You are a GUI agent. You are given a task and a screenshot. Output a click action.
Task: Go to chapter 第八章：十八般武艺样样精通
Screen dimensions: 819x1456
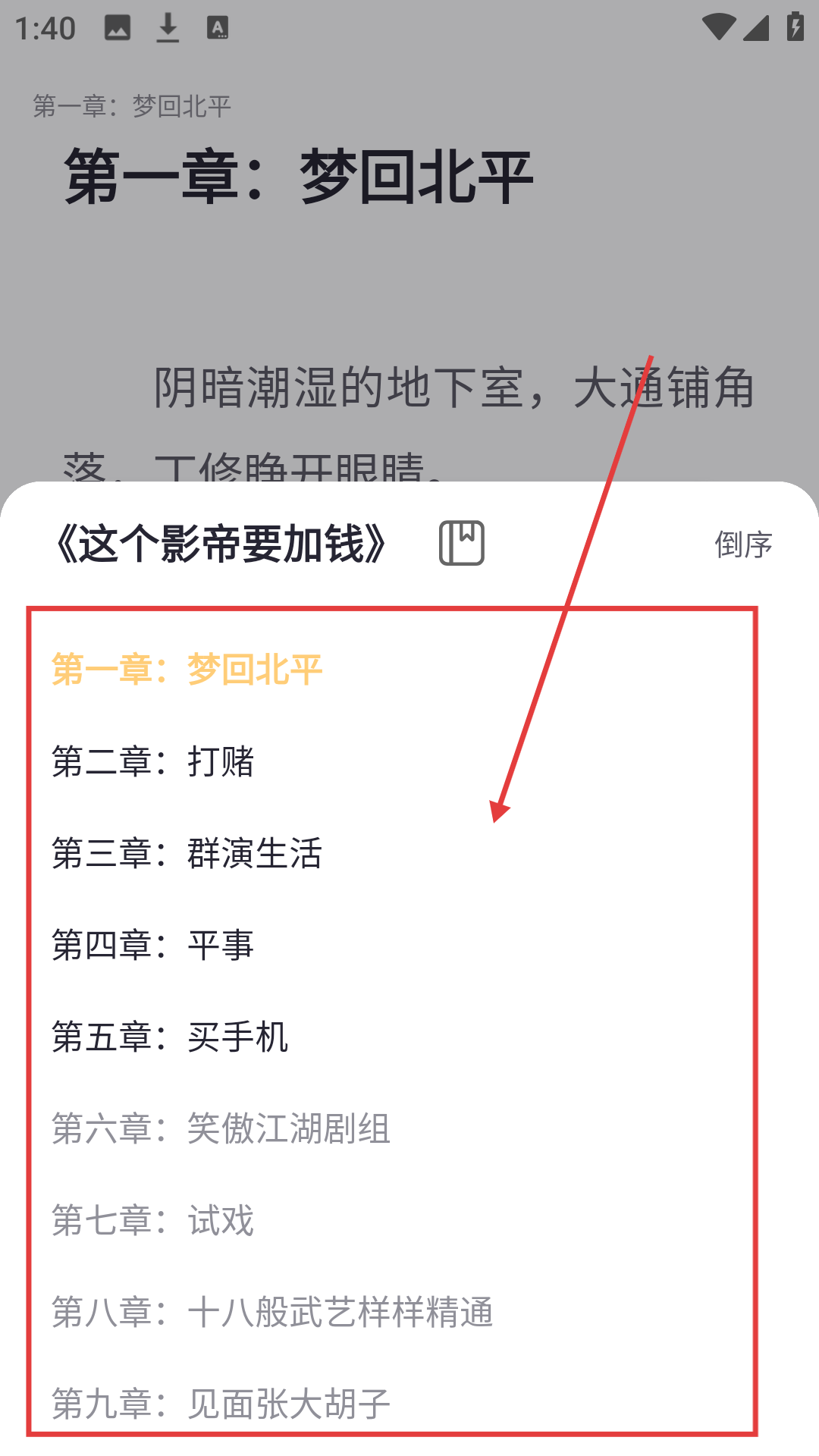pos(272,1312)
